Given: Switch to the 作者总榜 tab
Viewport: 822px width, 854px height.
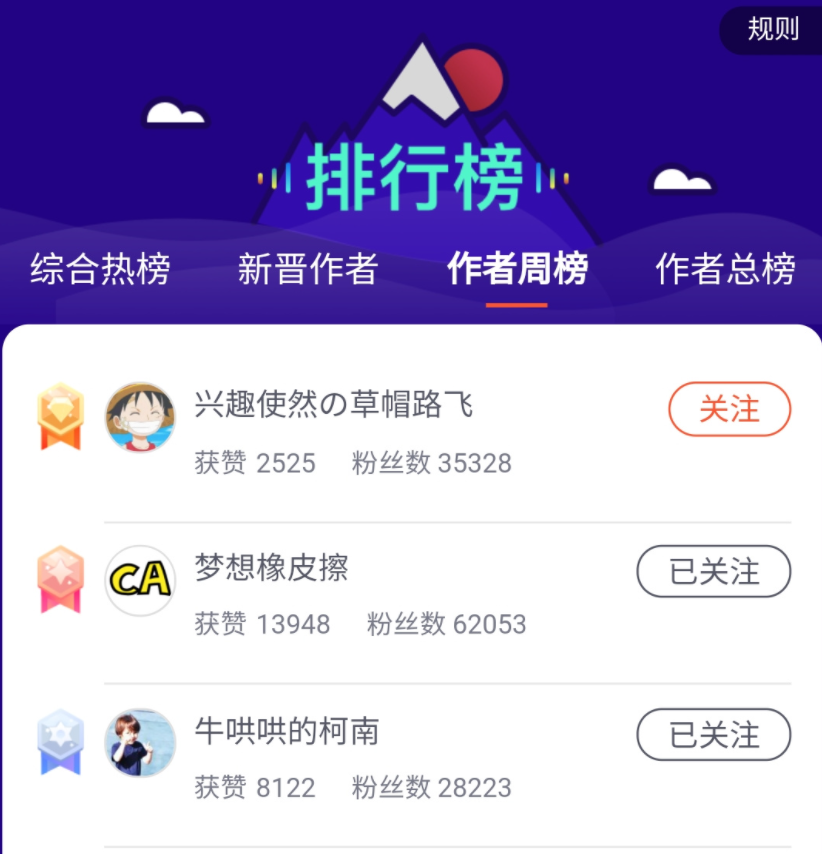Looking at the screenshot, I should pos(725,269).
